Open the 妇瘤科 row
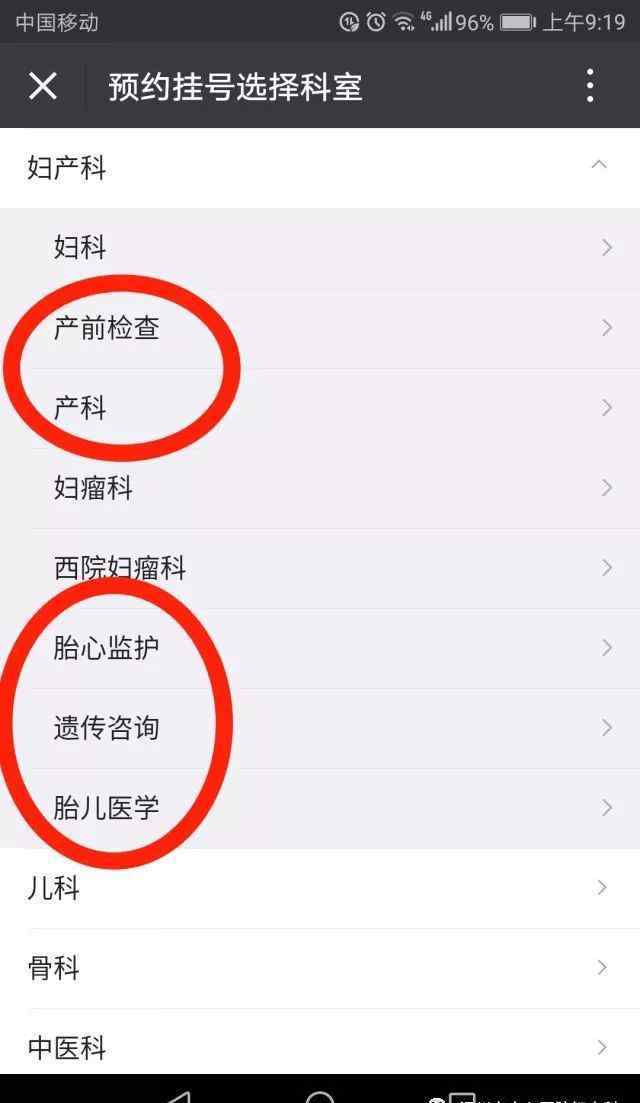The image size is (640, 1103). point(320,488)
